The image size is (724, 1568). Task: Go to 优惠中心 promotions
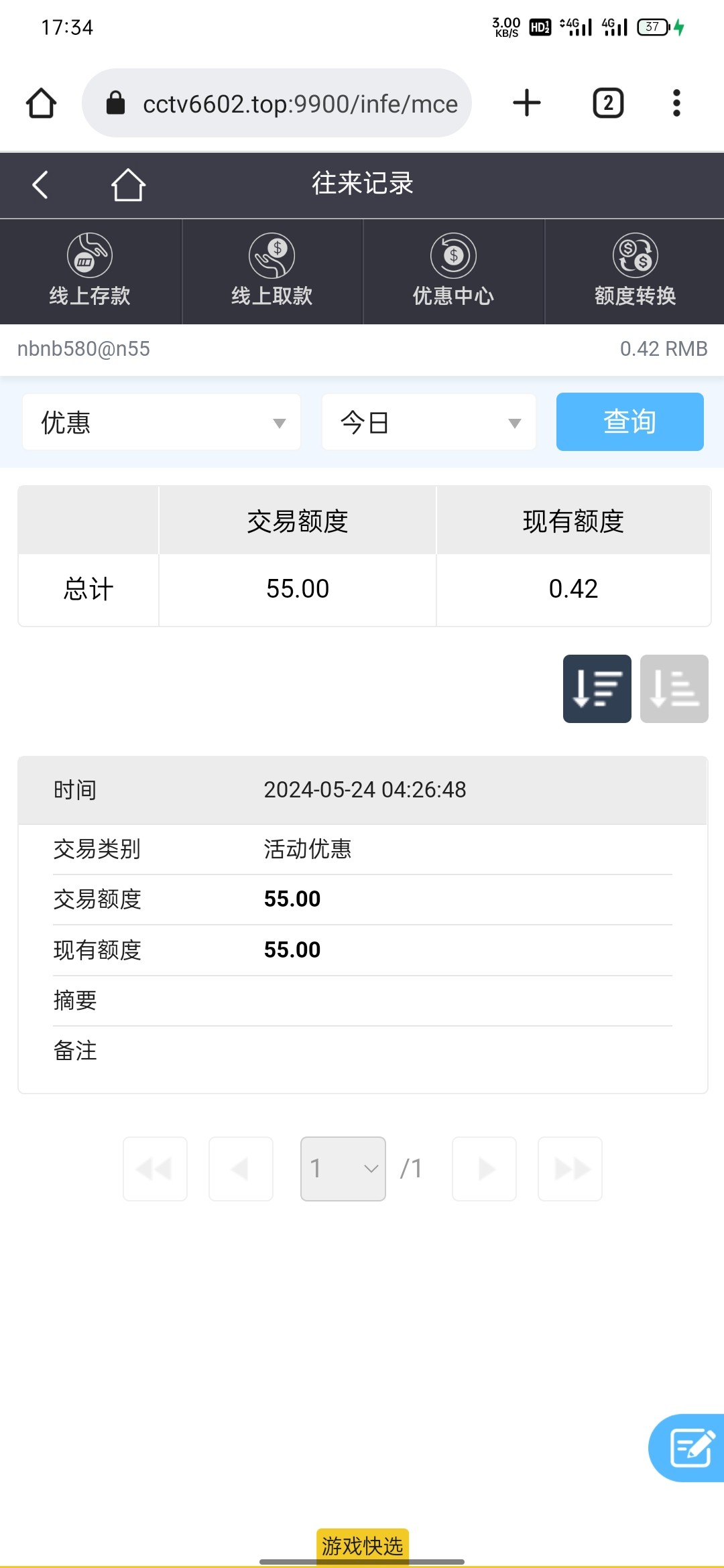[453, 271]
